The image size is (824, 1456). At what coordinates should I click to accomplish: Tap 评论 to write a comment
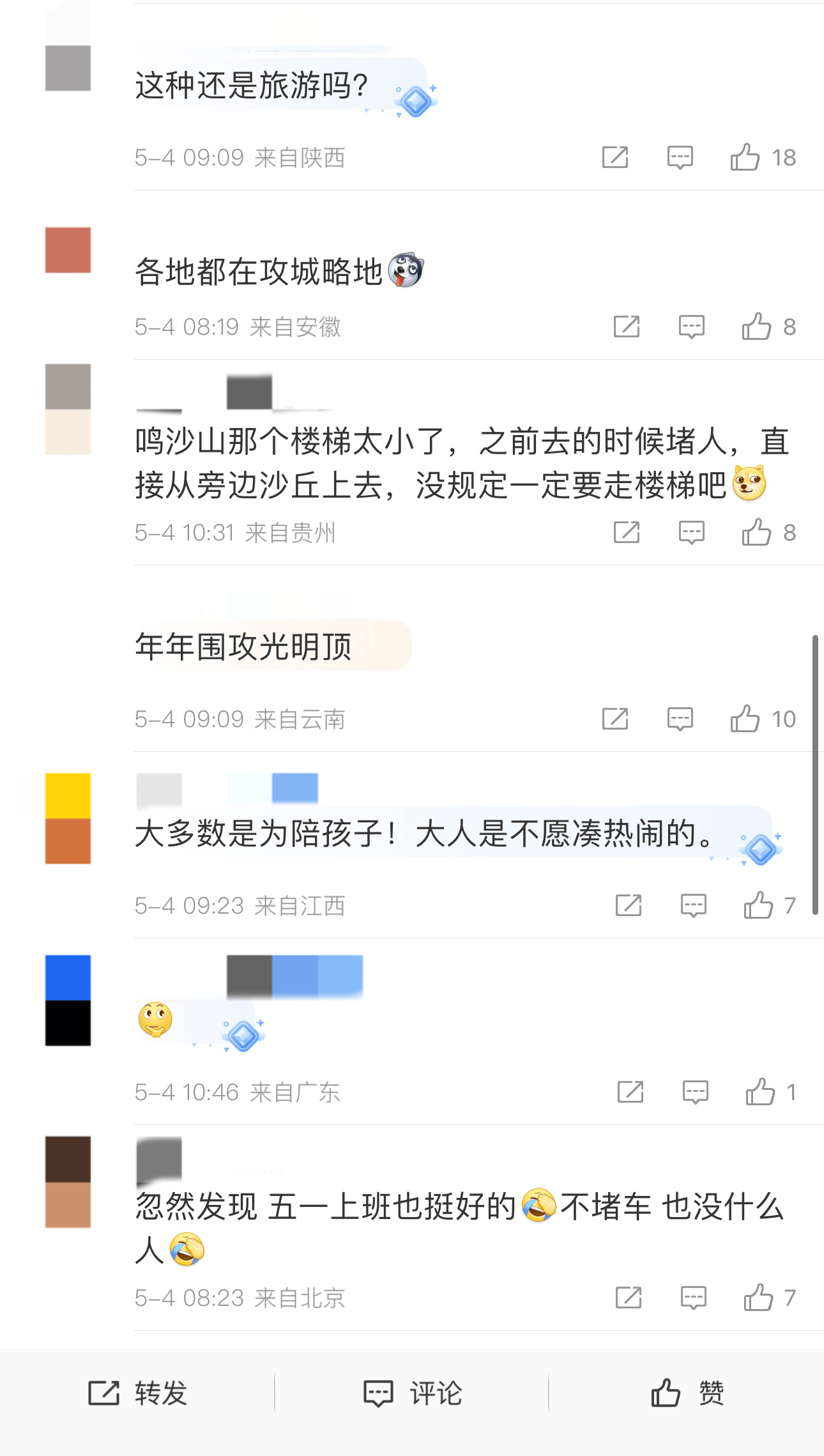[x=412, y=1393]
